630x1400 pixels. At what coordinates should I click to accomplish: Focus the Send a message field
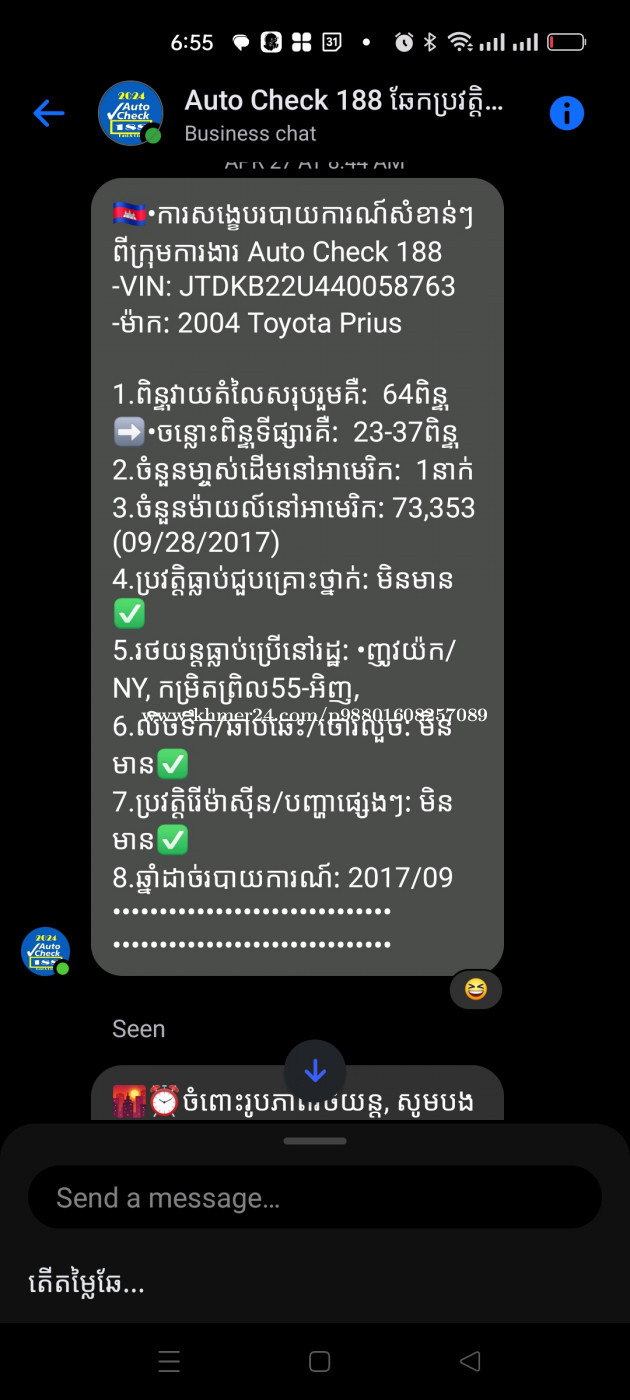[314, 1197]
